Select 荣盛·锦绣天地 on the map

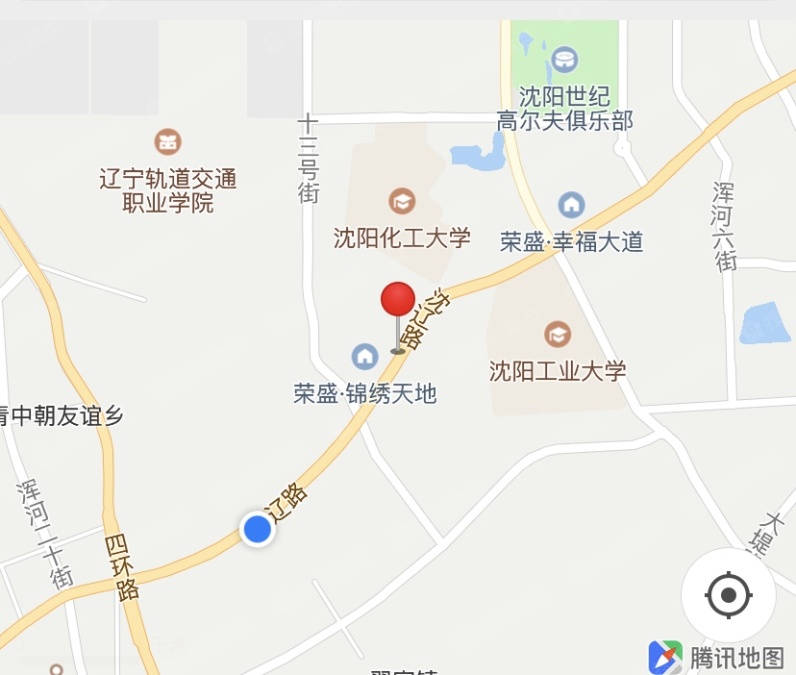[365, 356]
